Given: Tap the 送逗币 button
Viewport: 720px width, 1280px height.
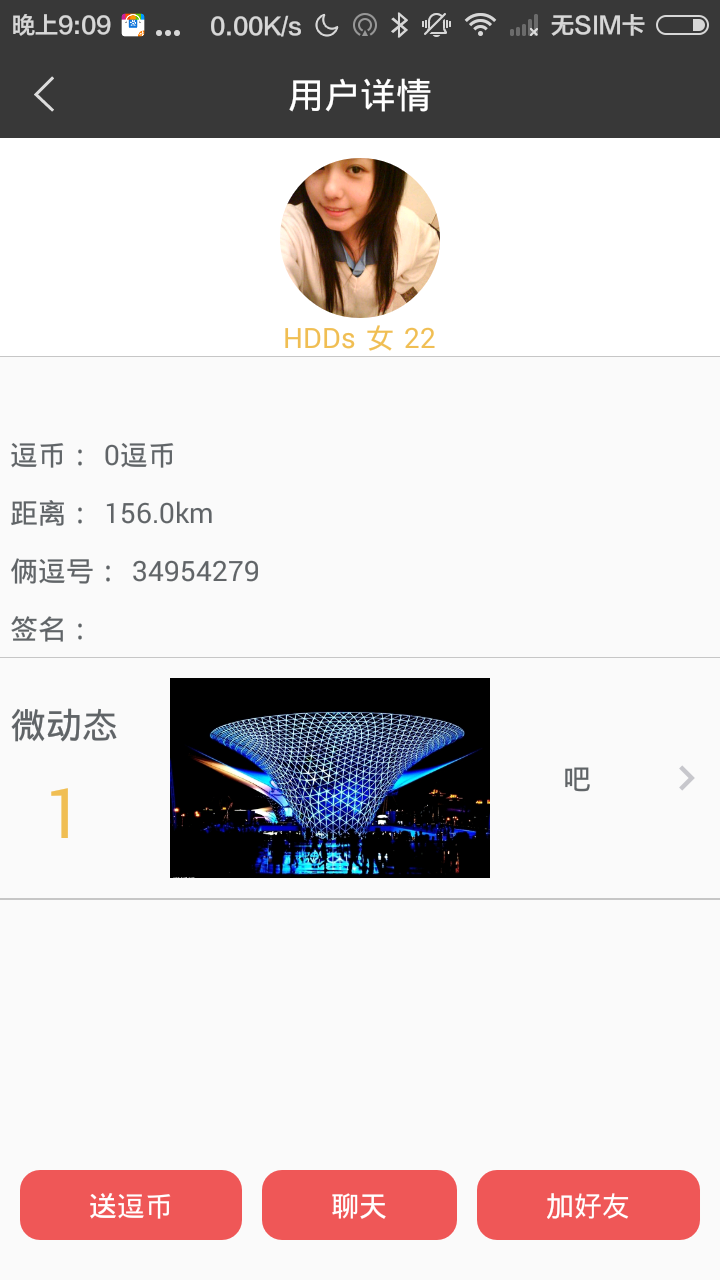Looking at the screenshot, I should click(131, 1205).
